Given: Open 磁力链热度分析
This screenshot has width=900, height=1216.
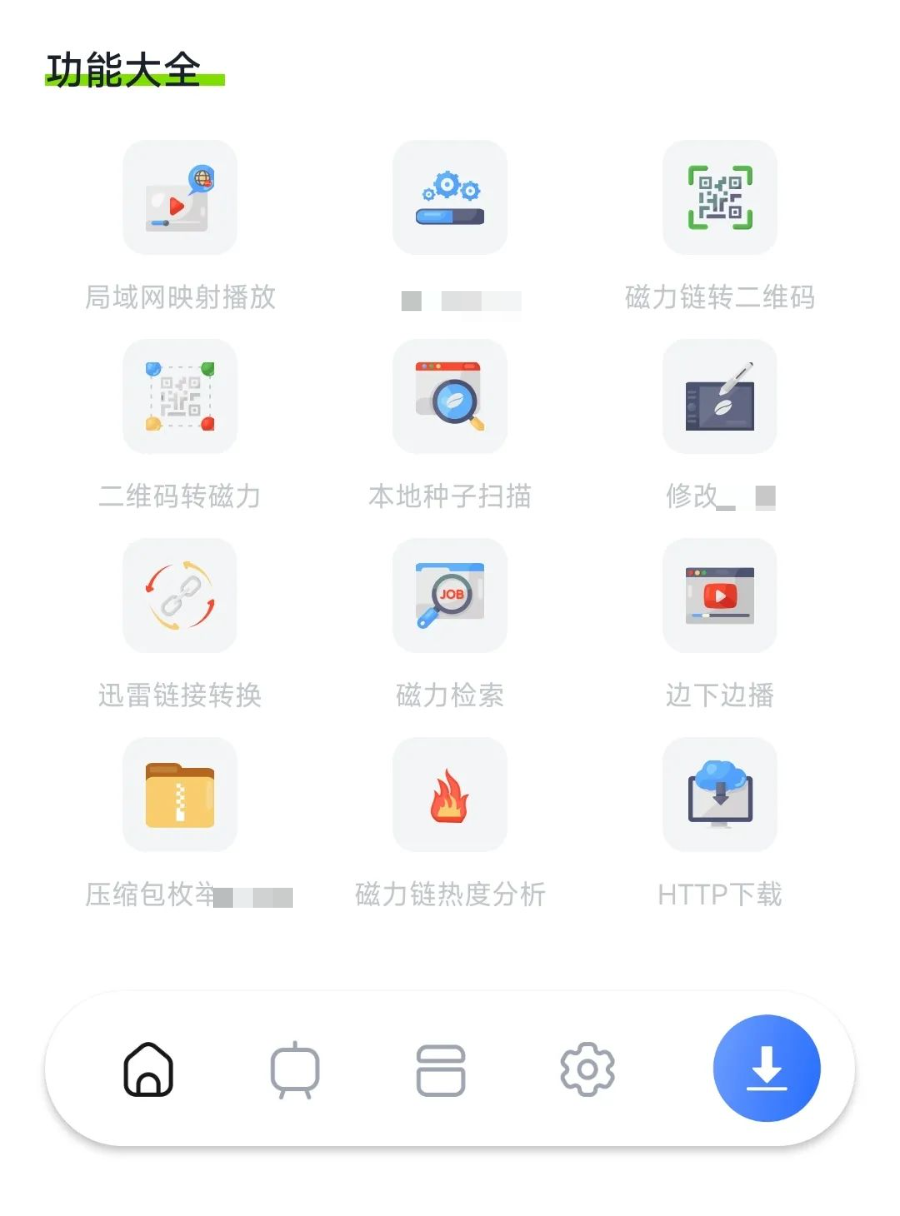Looking at the screenshot, I should click(450, 794).
